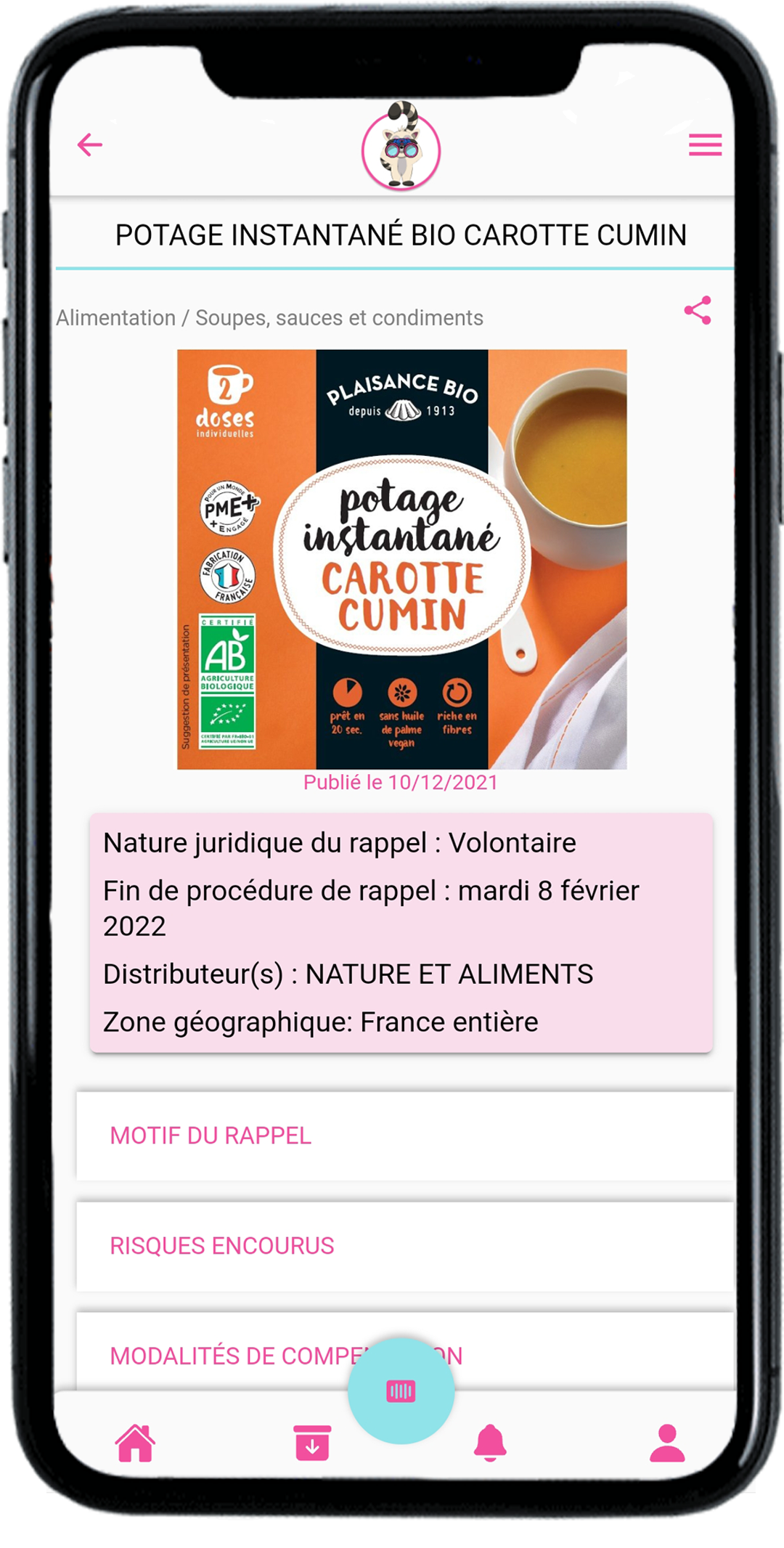Go to the profile tab
The width and height of the screenshot is (784, 1548).
[x=667, y=1443]
